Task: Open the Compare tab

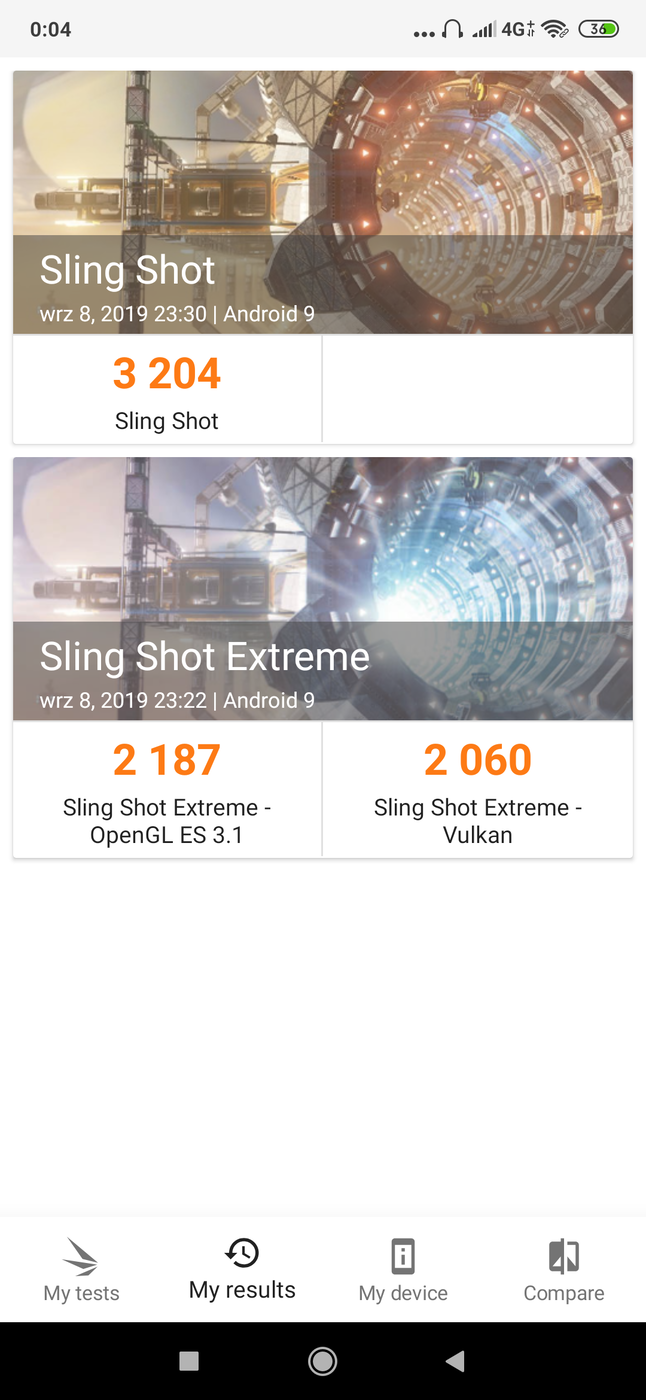Action: pyautogui.click(x=564, y=1270)
